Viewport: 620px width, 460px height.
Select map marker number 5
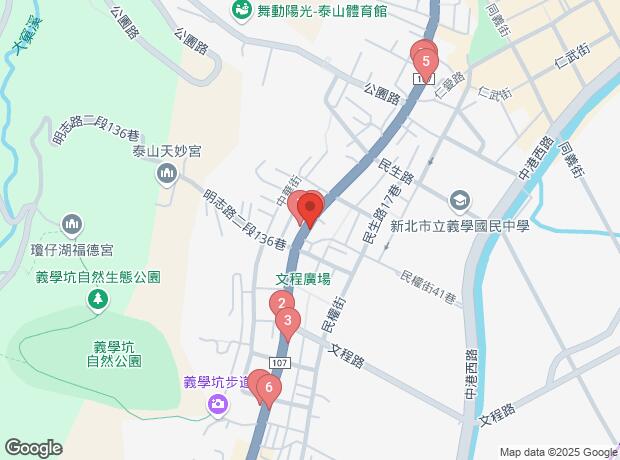(427, 62)
